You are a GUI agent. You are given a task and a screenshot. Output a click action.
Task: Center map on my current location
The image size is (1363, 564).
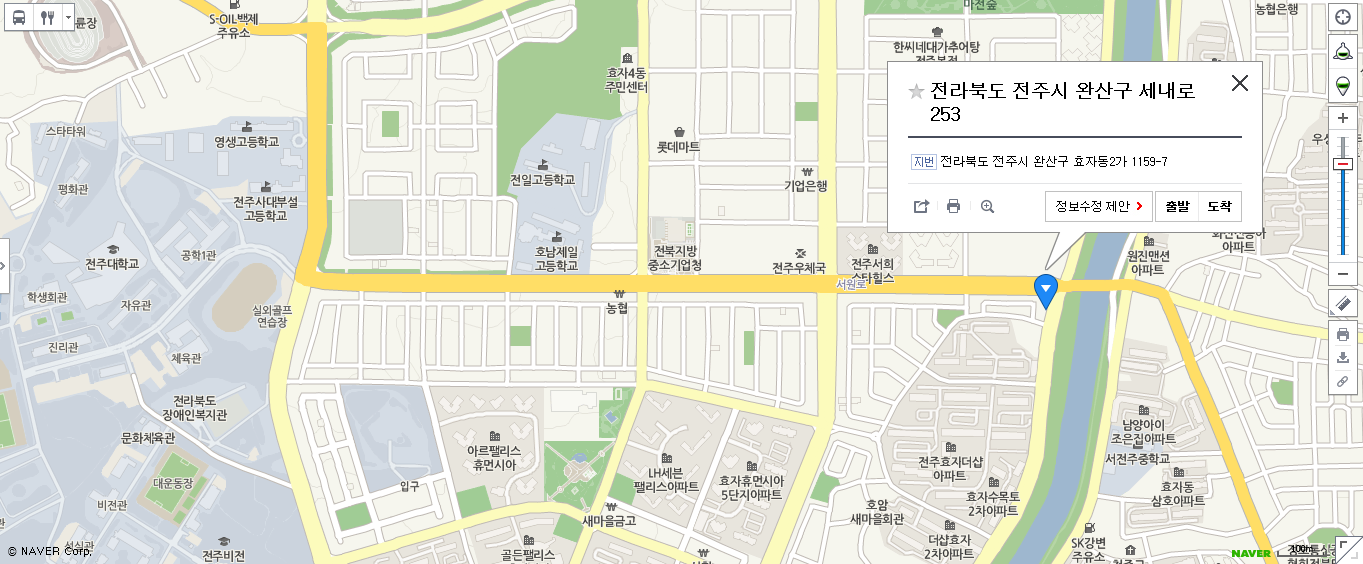(x=1343, y=18)
